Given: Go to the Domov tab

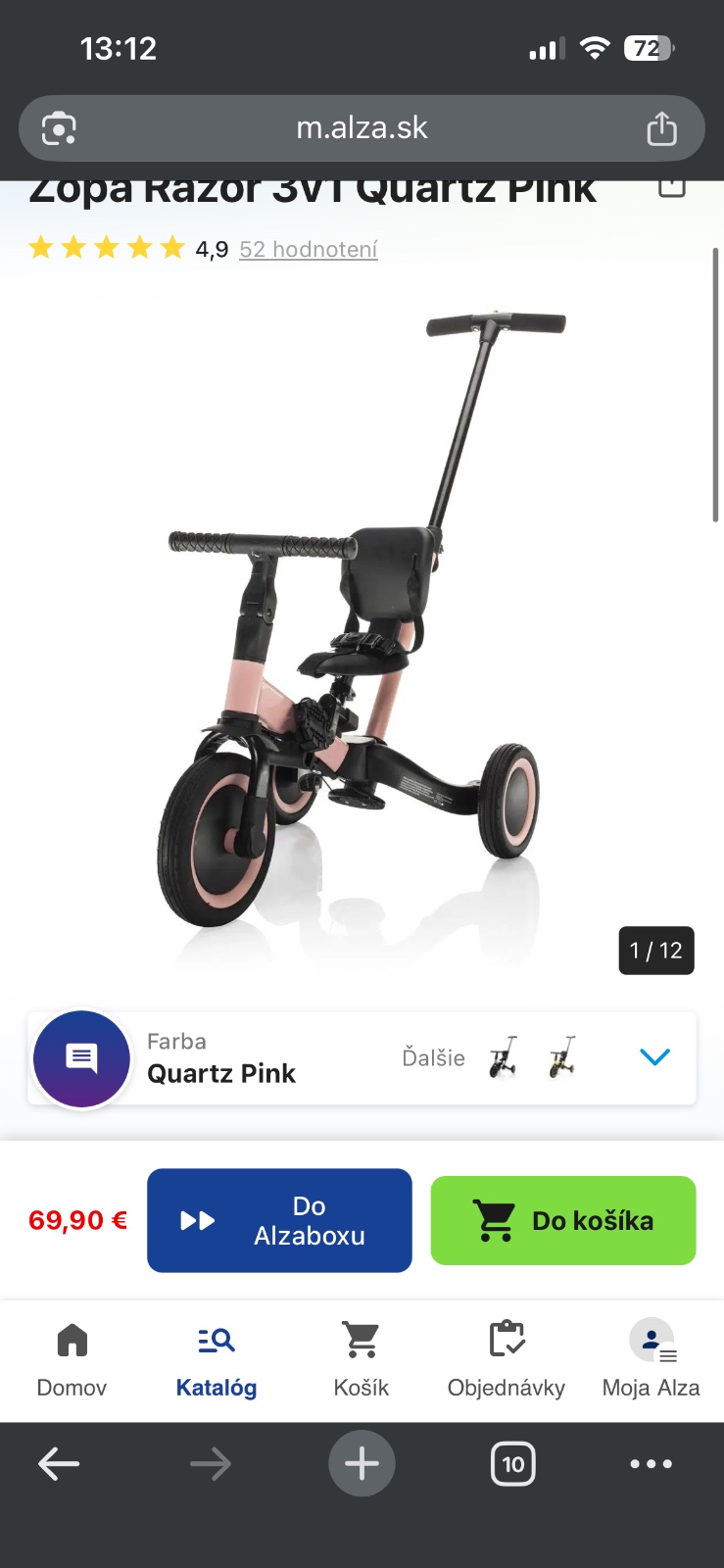Looking at the screenshot, I should pos(72,1360).
